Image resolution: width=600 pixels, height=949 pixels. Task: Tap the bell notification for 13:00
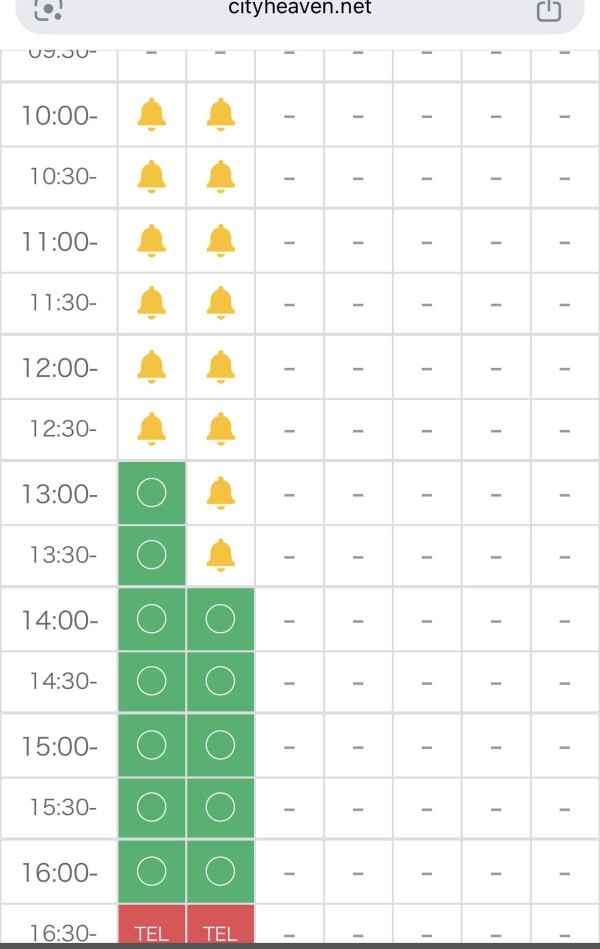click(x=220, y=493)
